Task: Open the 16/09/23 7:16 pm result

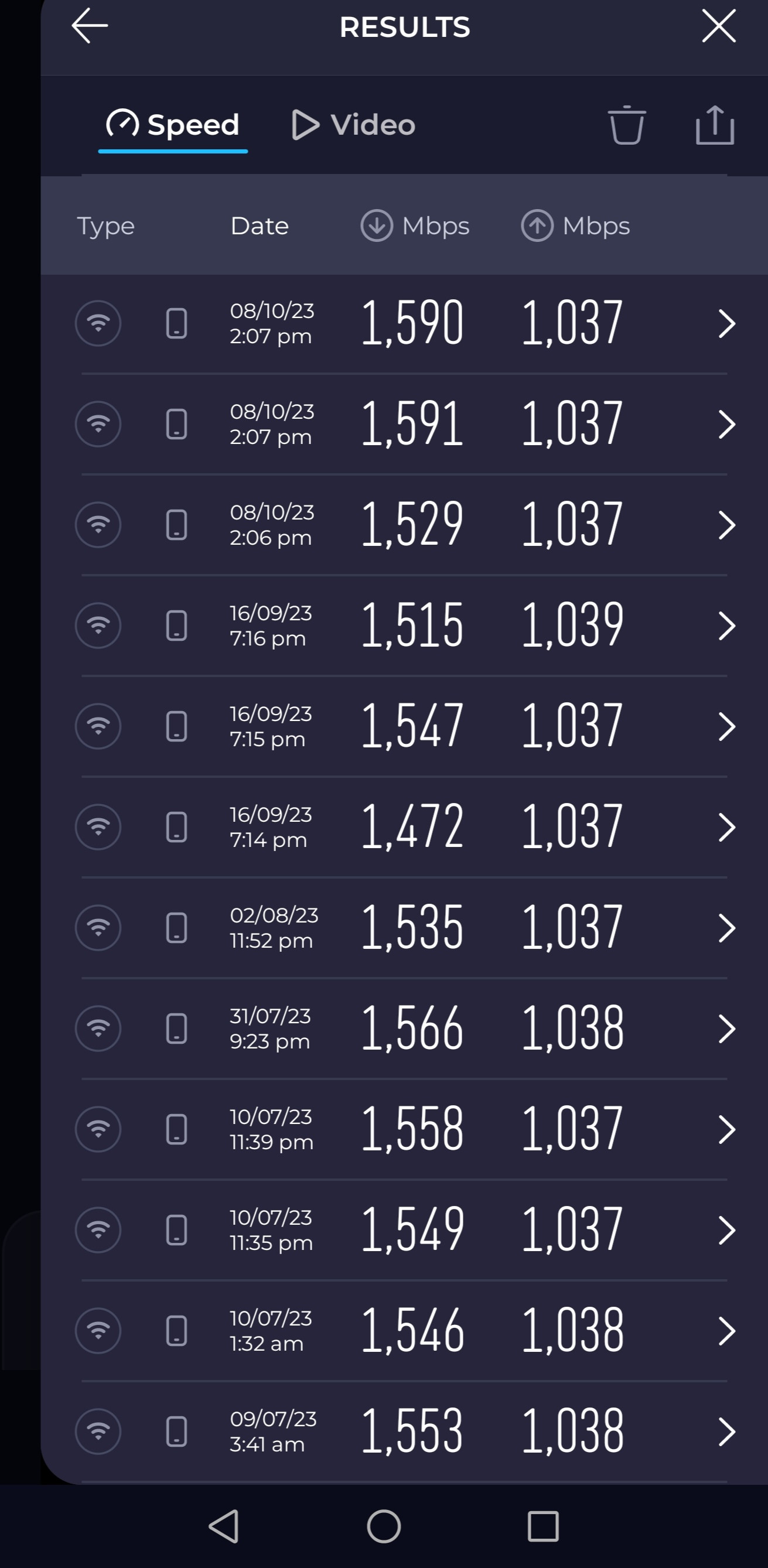Action: click(404, 626)
